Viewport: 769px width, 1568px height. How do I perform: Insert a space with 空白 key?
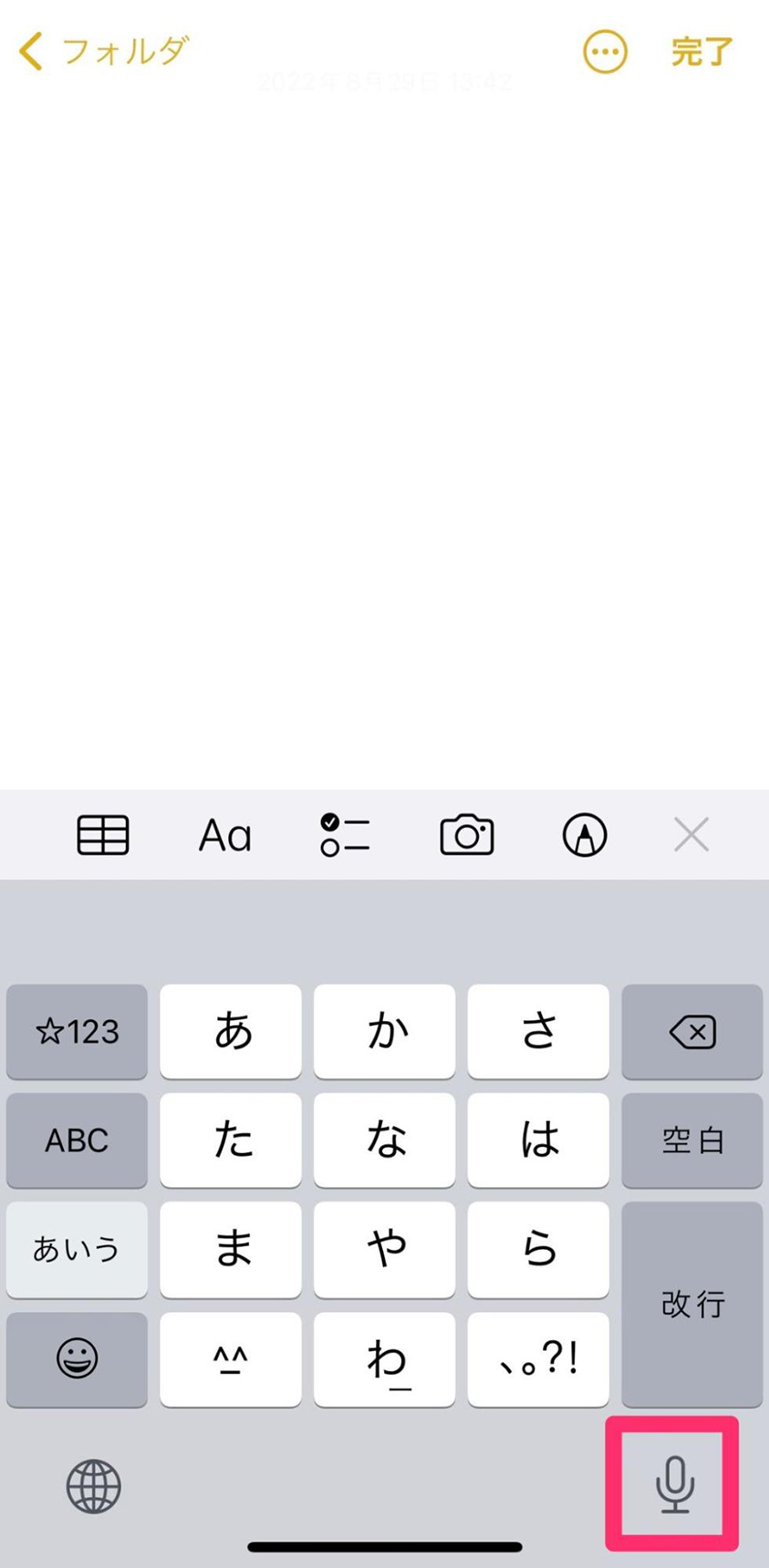pos(691,1140)
